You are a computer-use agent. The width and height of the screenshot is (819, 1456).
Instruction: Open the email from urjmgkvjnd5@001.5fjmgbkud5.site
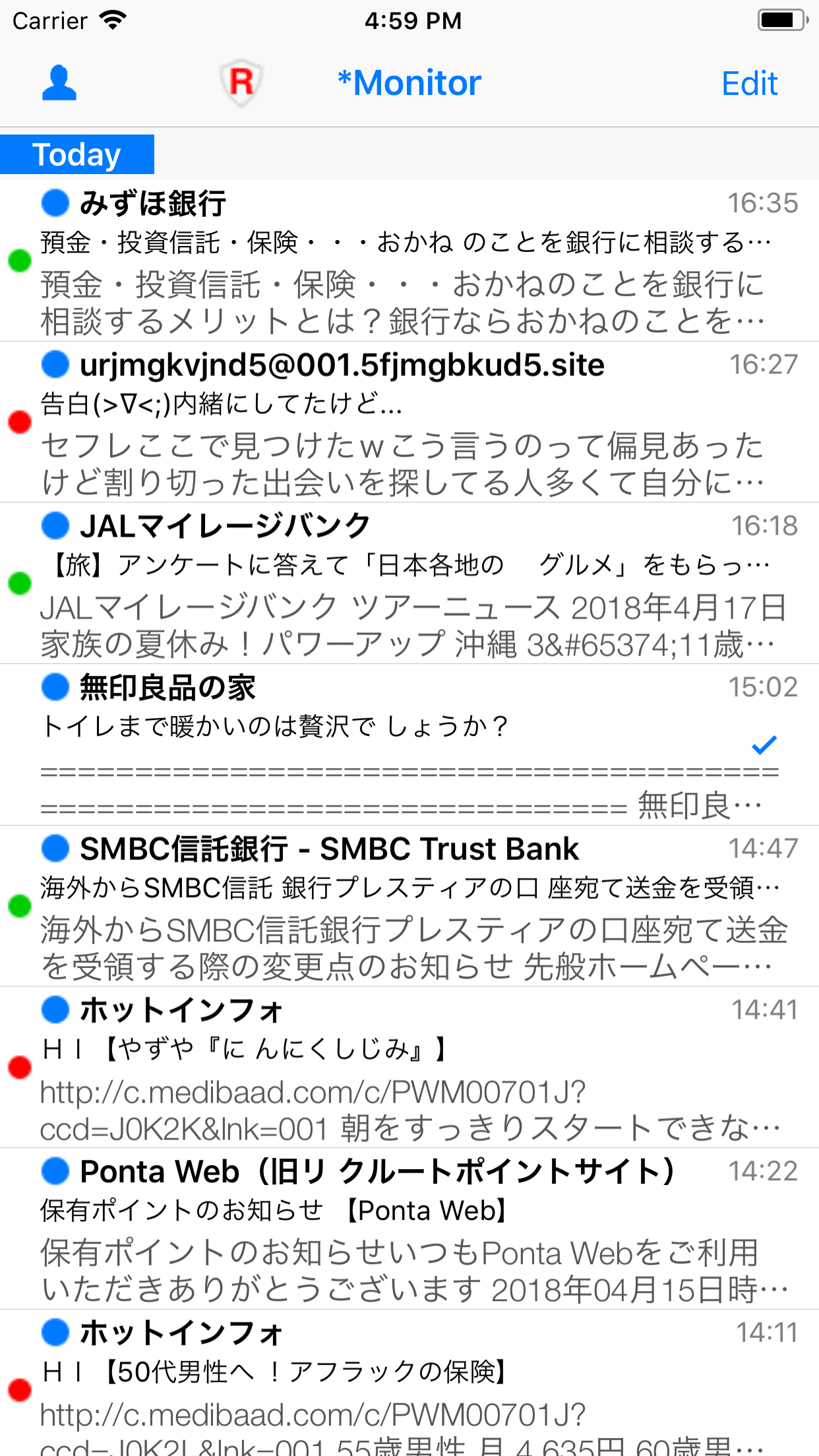pyautogui.click(x=409, y=422)
